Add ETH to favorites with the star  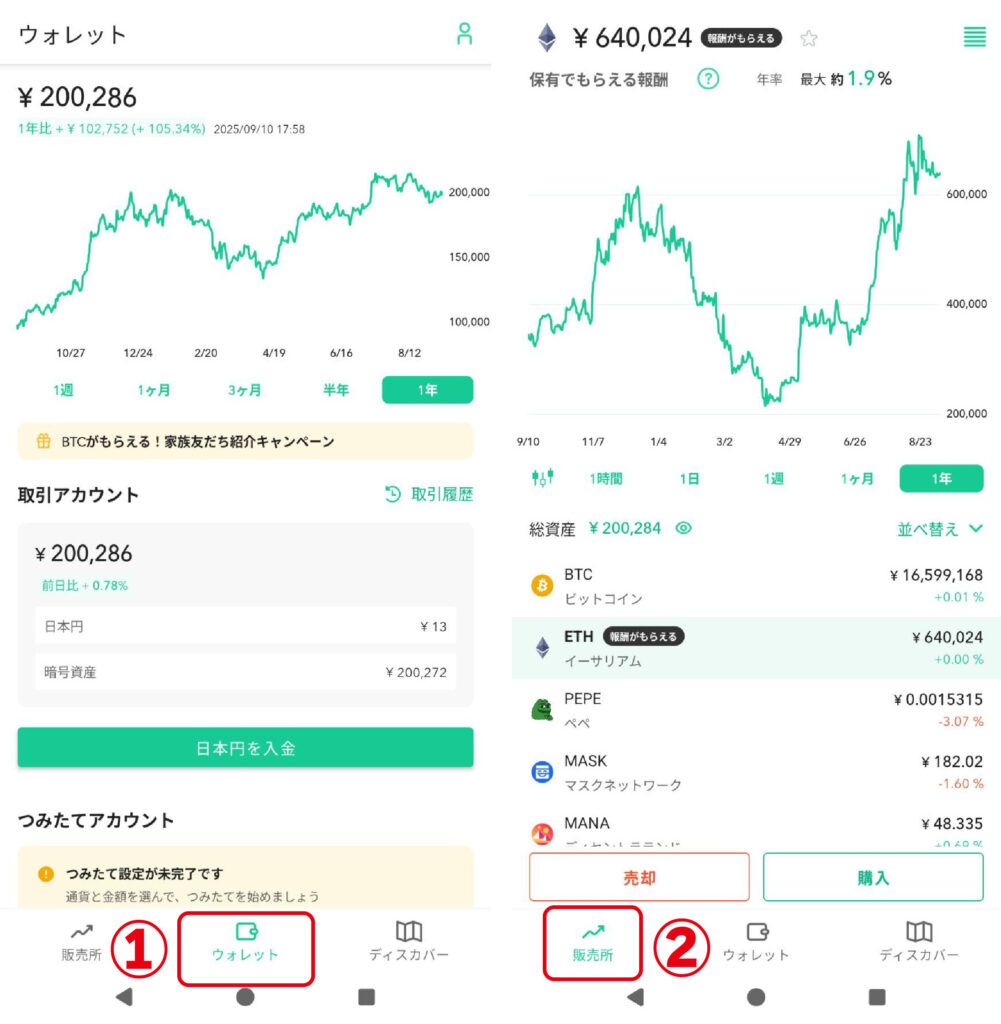tap(809, 38)
